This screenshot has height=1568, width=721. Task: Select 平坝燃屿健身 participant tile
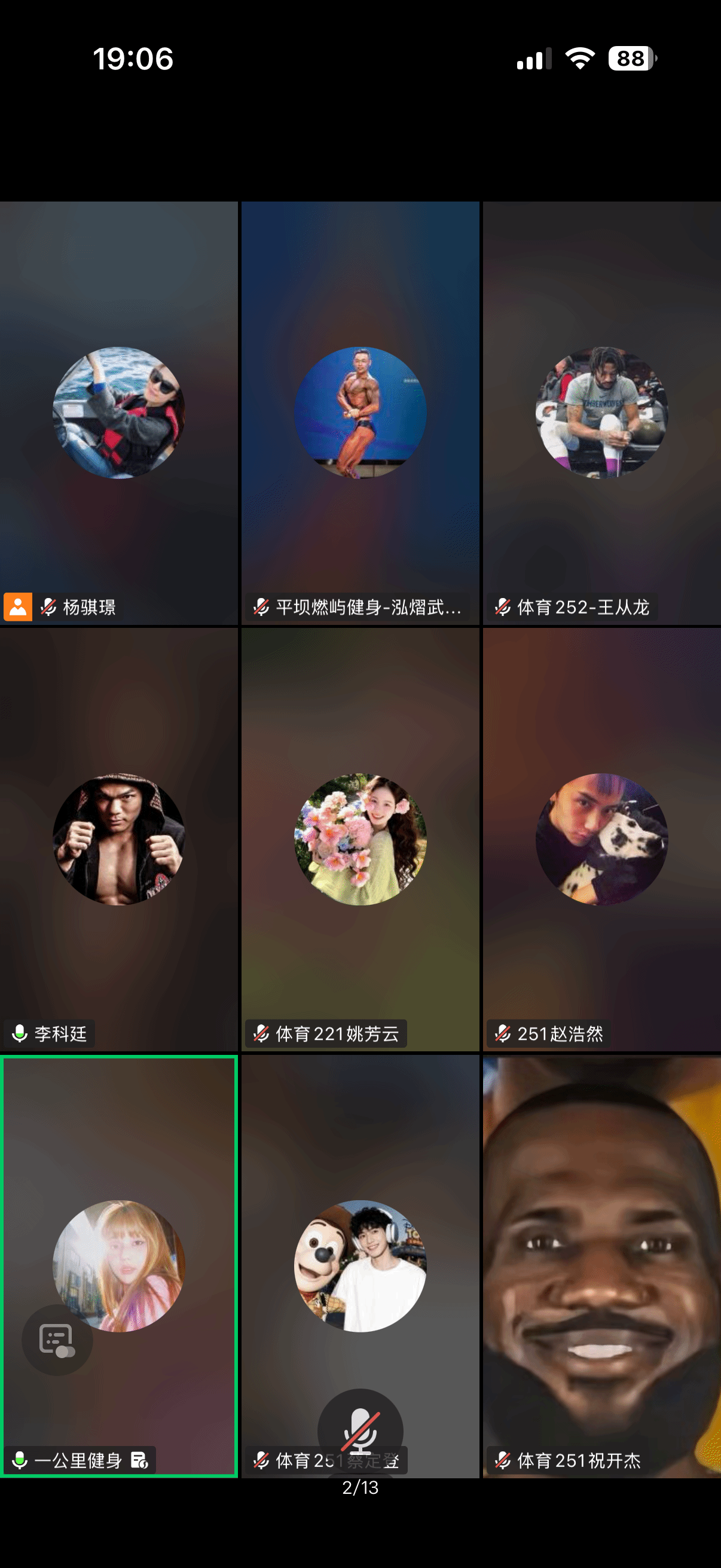(x=360, y=413)
